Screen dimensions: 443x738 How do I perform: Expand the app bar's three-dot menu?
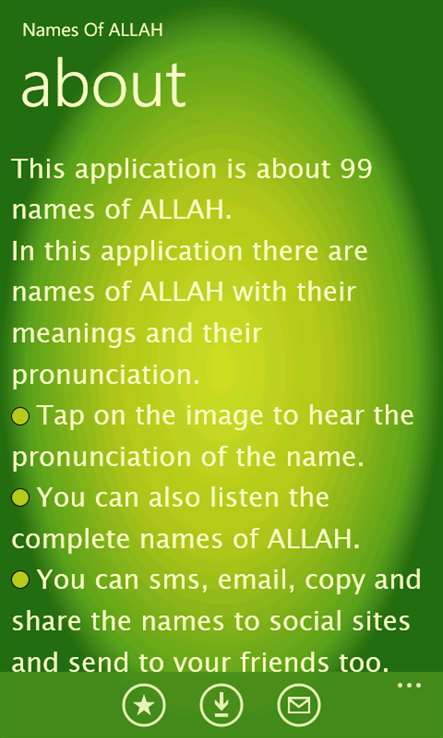[409, 685]
